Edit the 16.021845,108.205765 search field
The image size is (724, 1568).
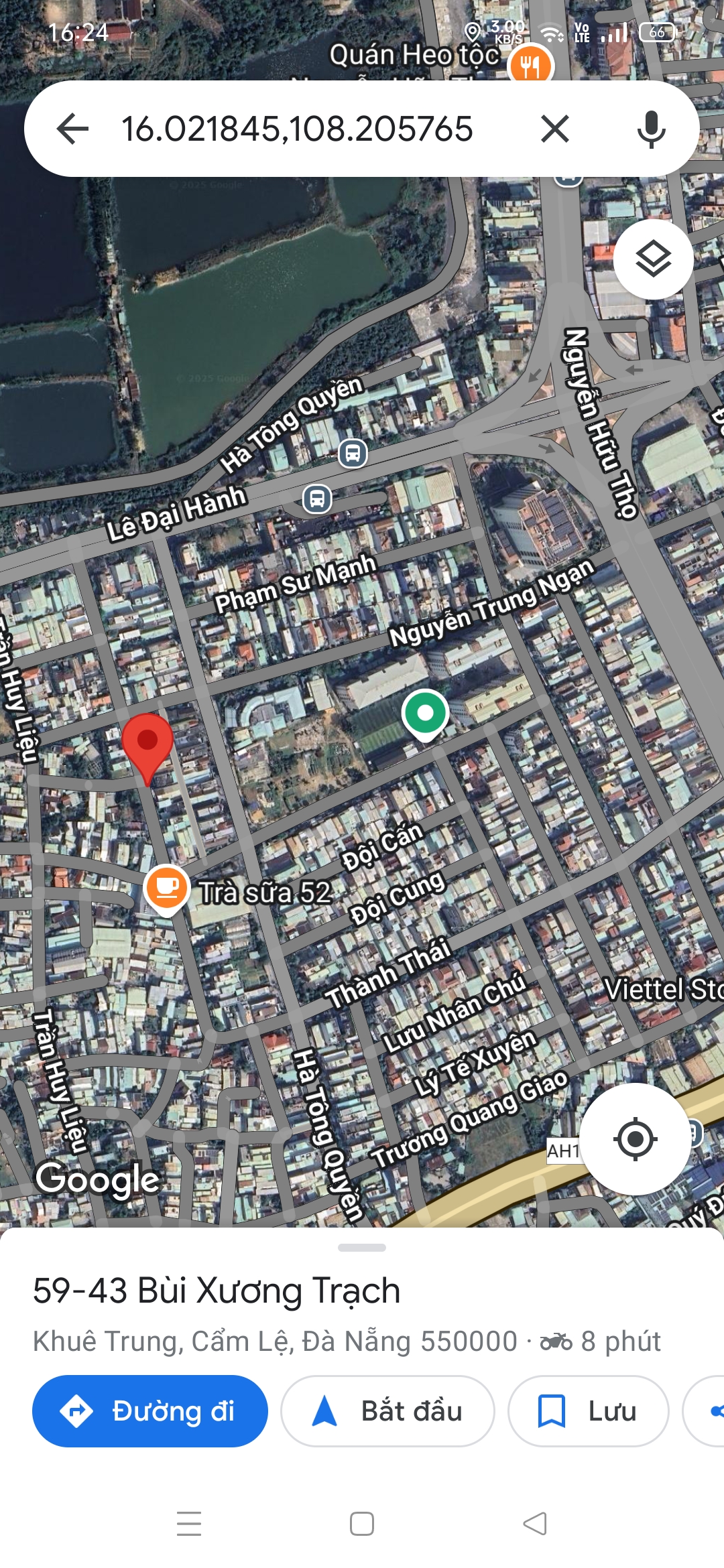pos(297,129)
